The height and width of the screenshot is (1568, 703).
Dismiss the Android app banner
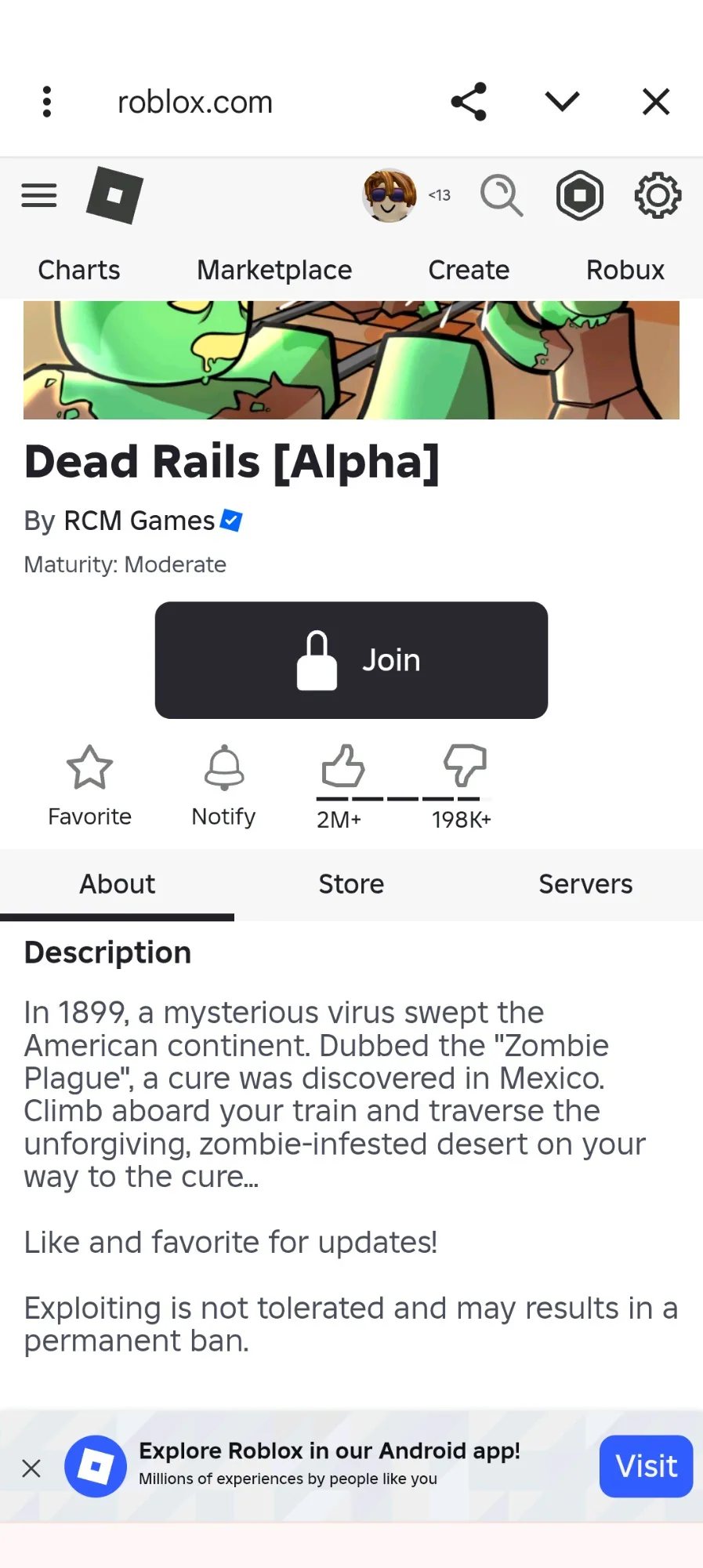[31, 1468]
